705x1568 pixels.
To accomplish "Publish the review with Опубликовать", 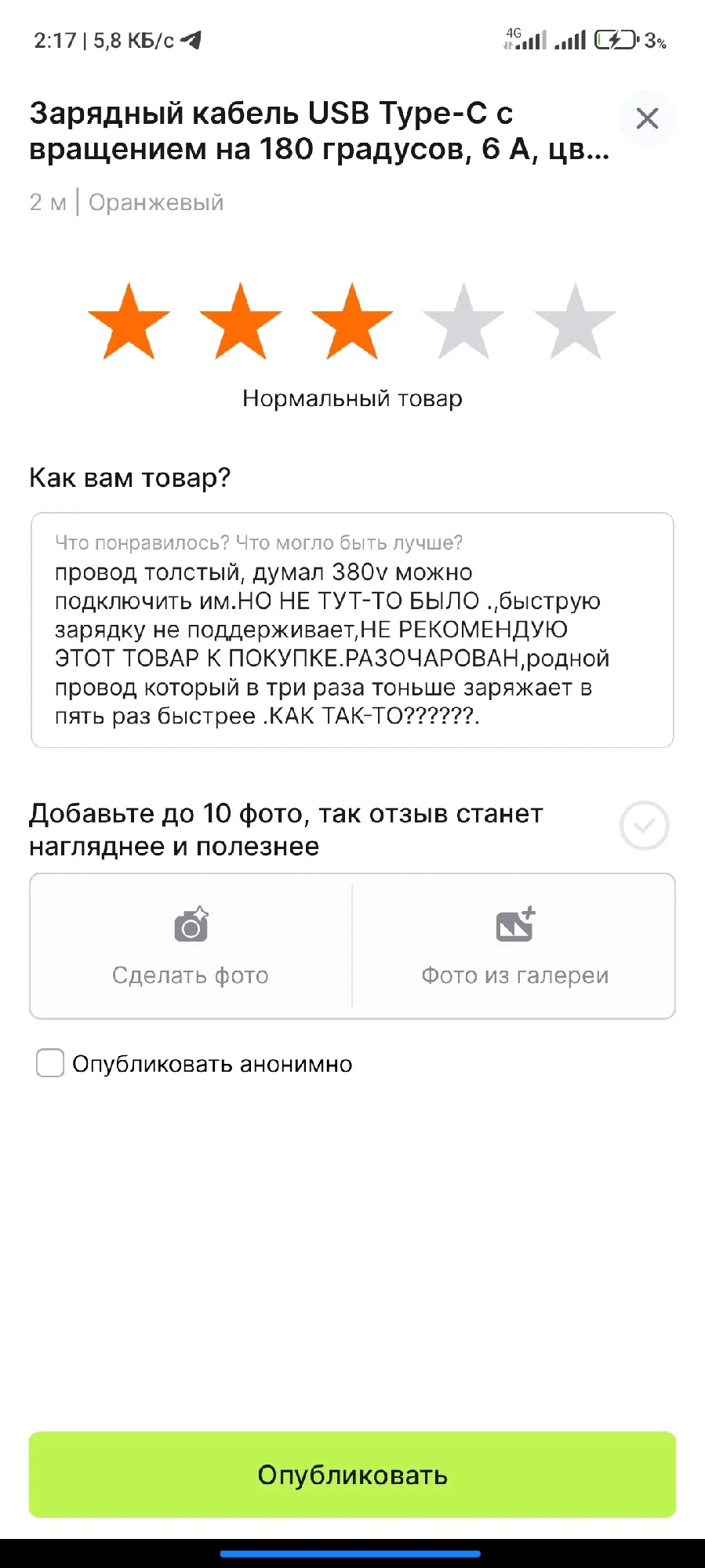I will pyautogui.click(x=352, y=1475).
